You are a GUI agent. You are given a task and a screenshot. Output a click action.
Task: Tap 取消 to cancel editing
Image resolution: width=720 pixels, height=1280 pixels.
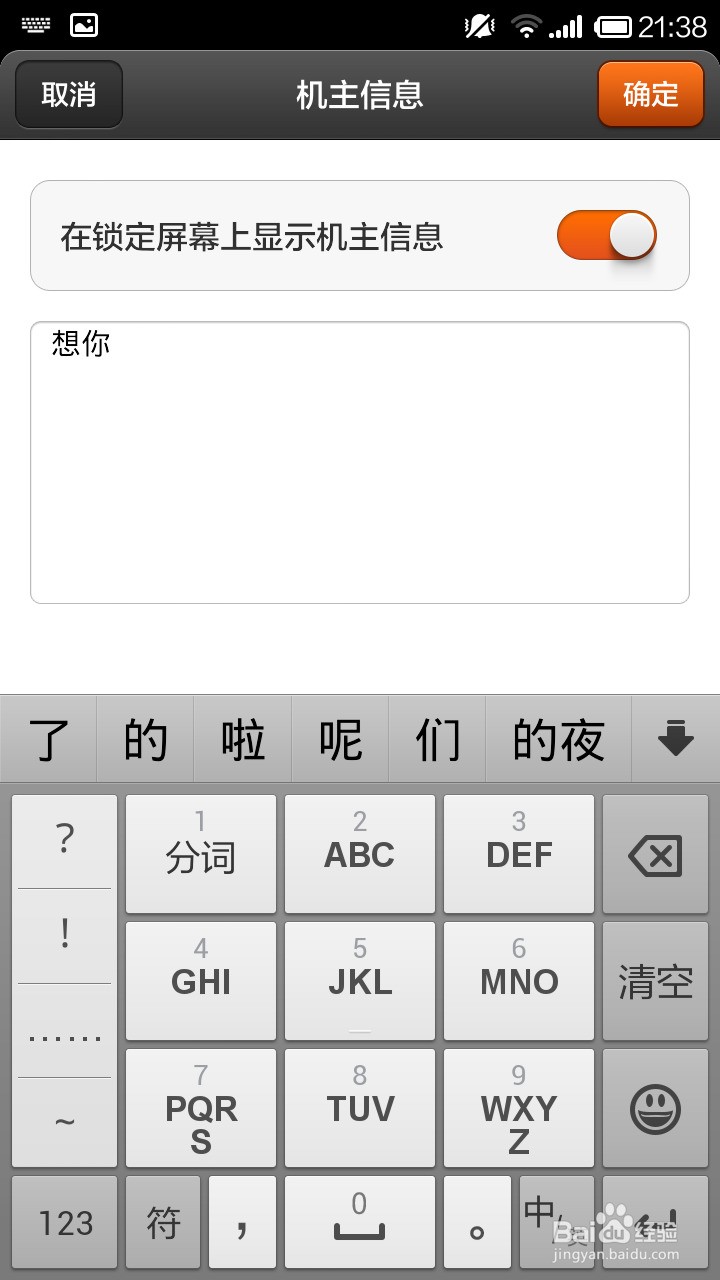point(69,94)
